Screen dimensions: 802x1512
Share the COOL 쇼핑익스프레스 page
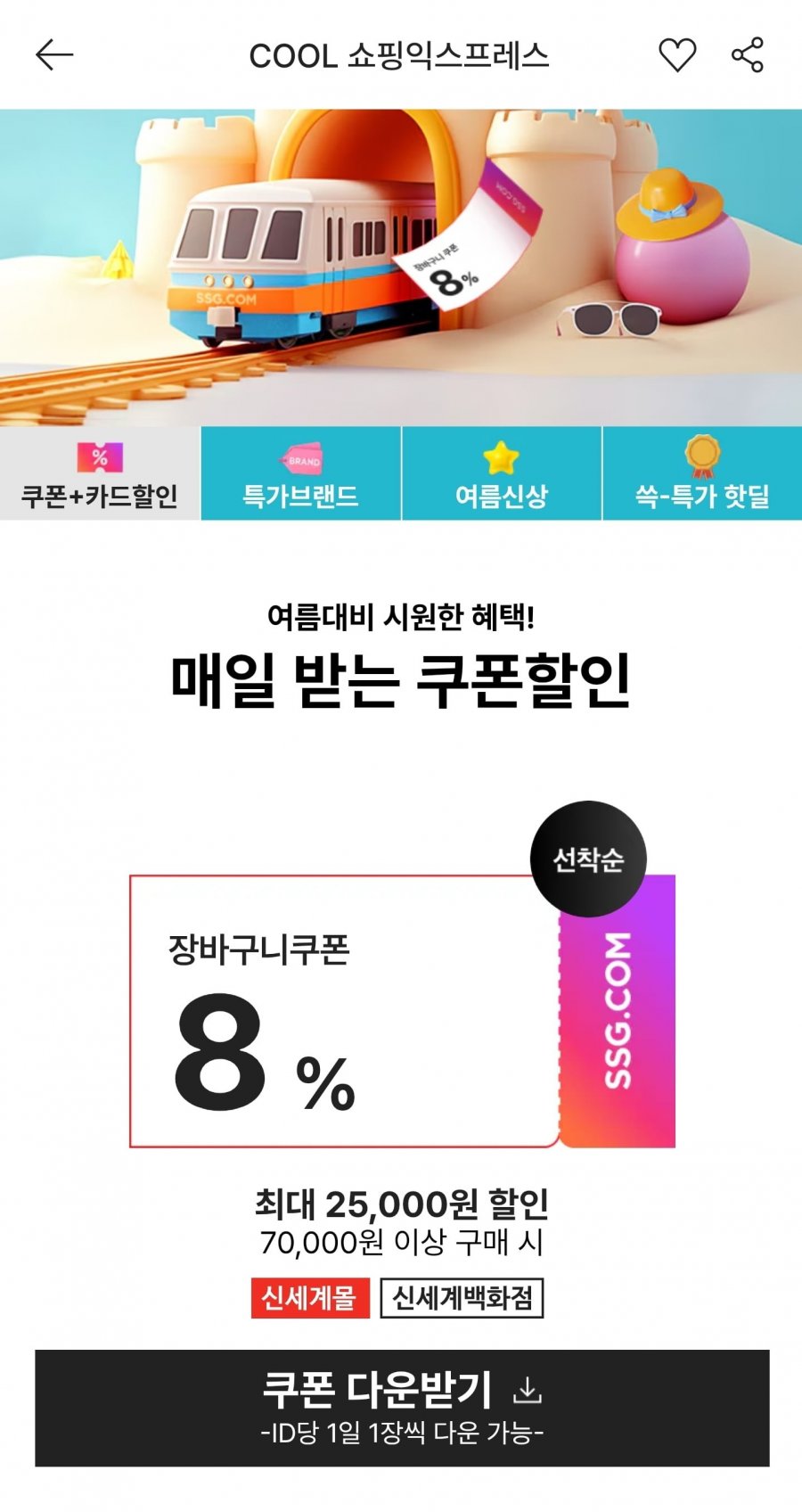click(x=747, y=55)
